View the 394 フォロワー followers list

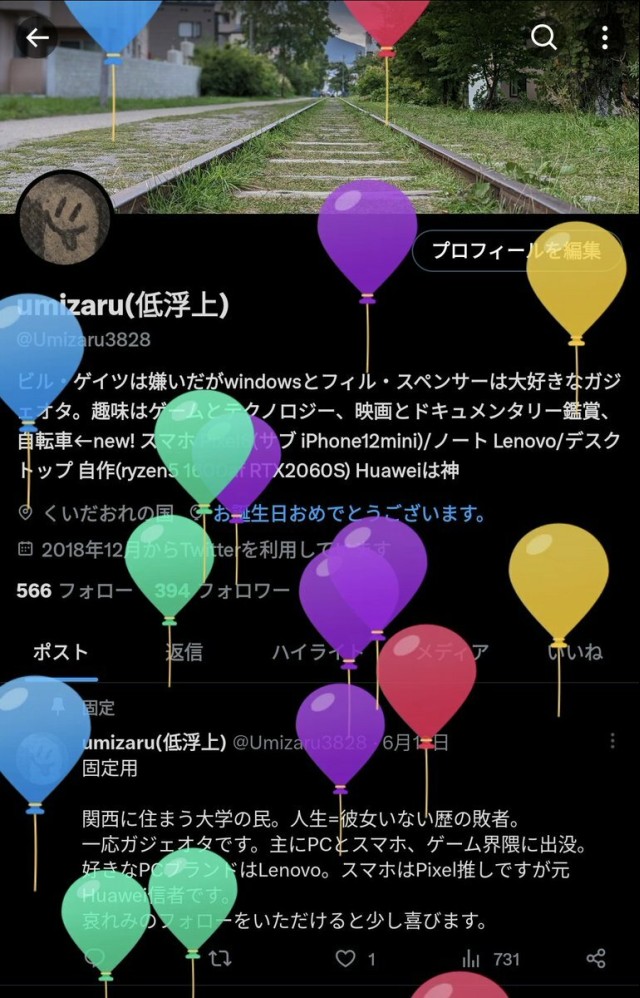pos(222,591)
